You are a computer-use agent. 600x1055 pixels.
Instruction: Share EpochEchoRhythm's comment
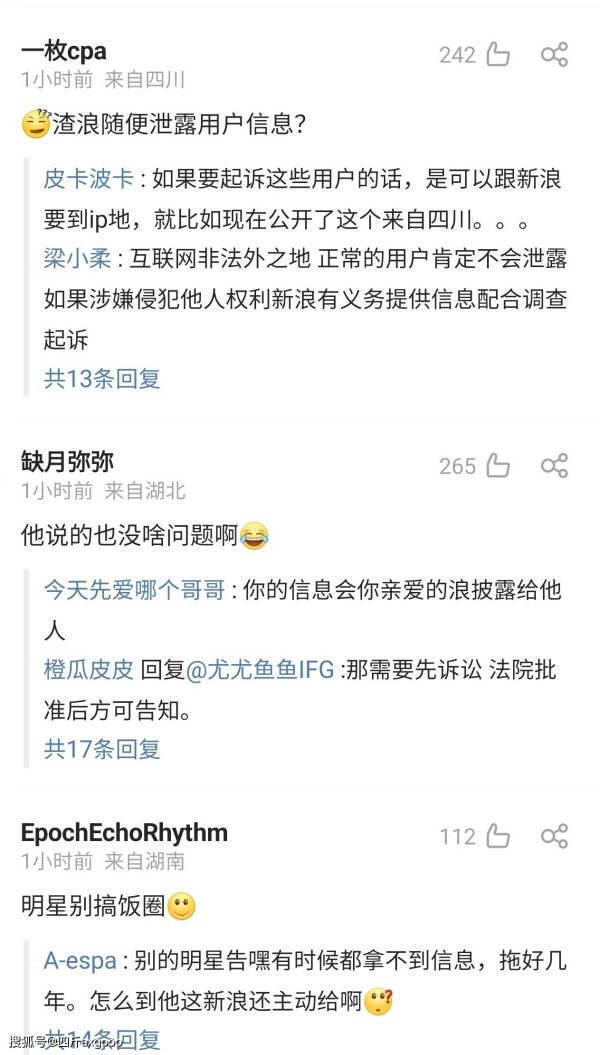tap(555, 836)
